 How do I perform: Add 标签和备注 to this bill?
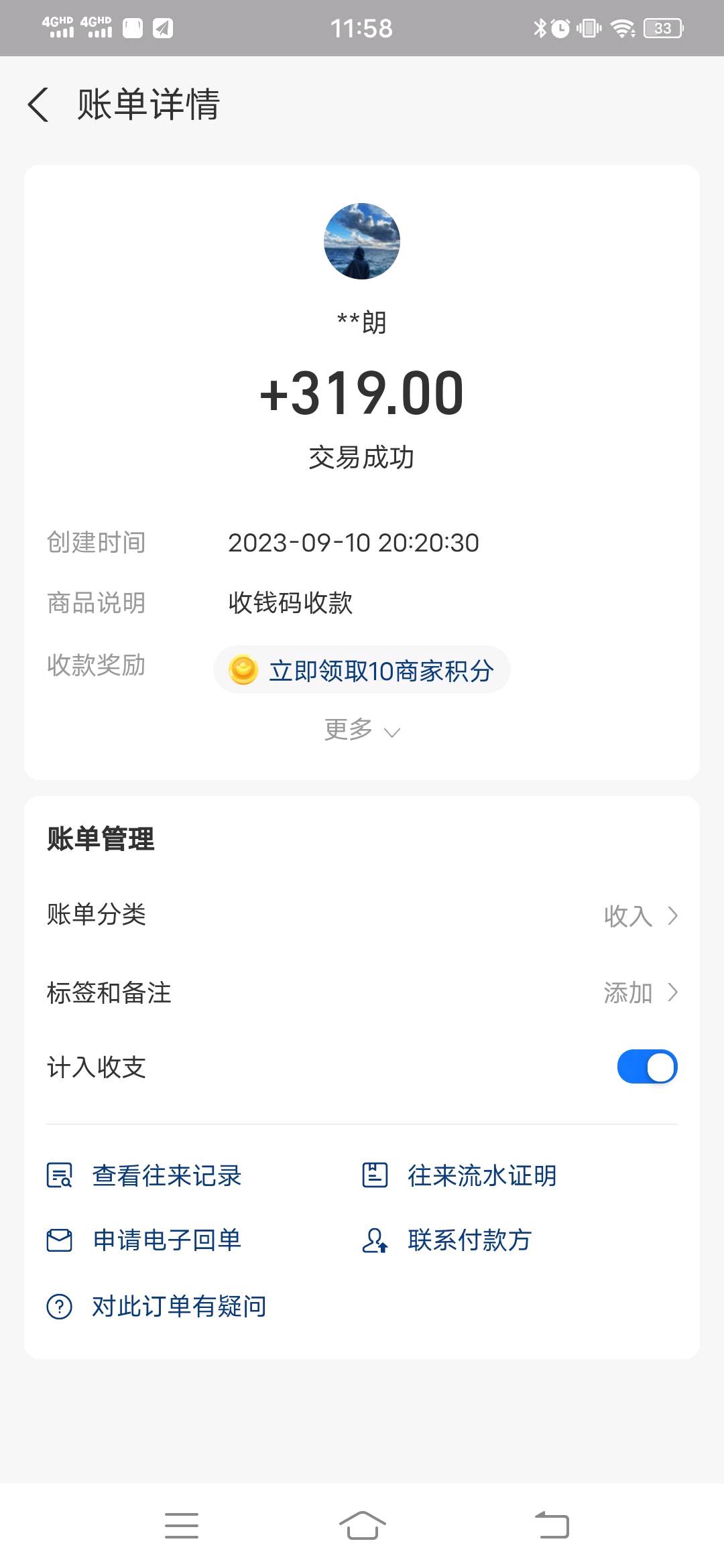[362, 992]
